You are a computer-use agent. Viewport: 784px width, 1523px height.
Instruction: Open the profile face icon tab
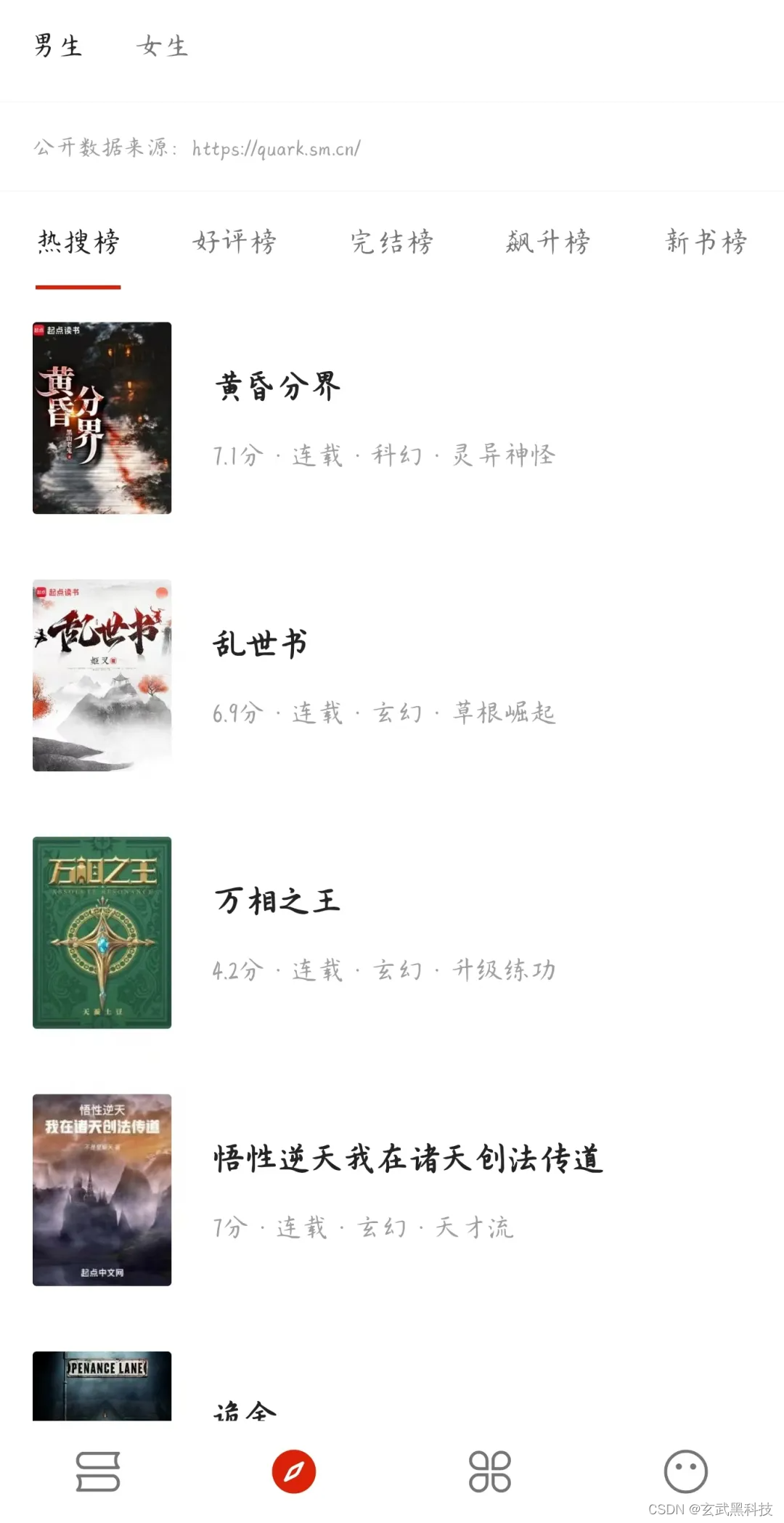tap(686, 1471)
